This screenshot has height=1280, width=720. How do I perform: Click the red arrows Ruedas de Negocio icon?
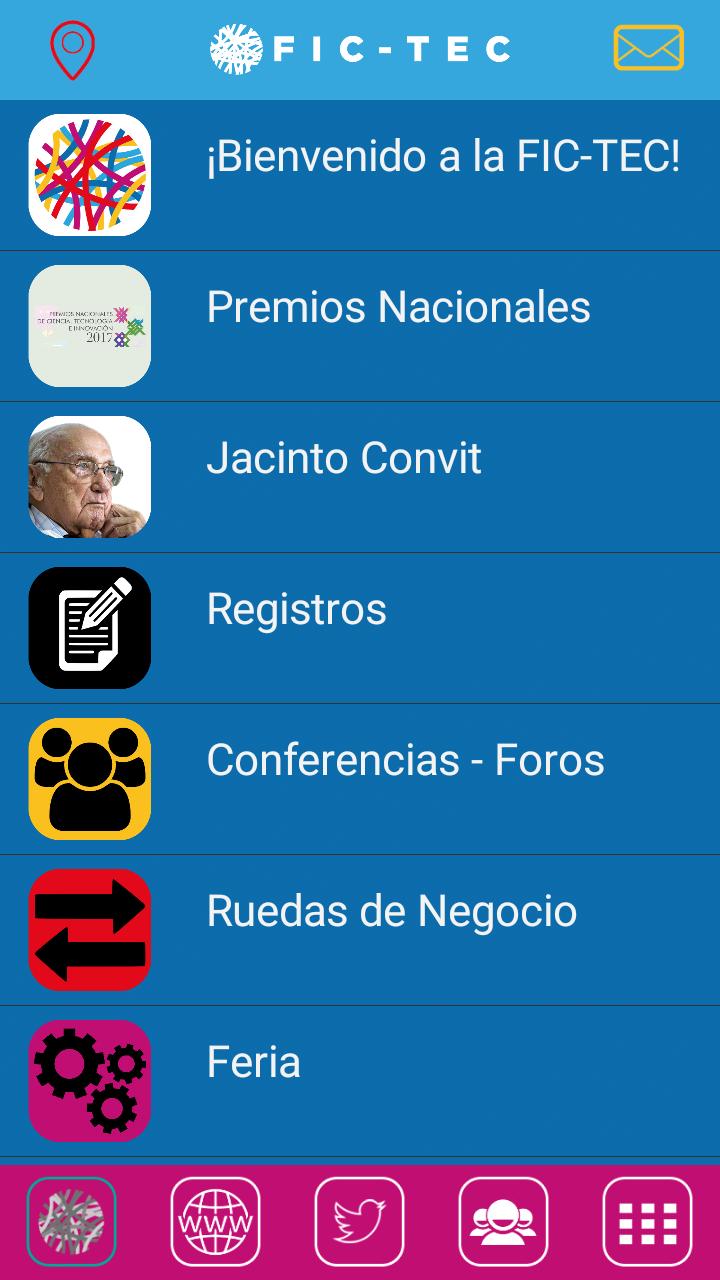[89, 928]
